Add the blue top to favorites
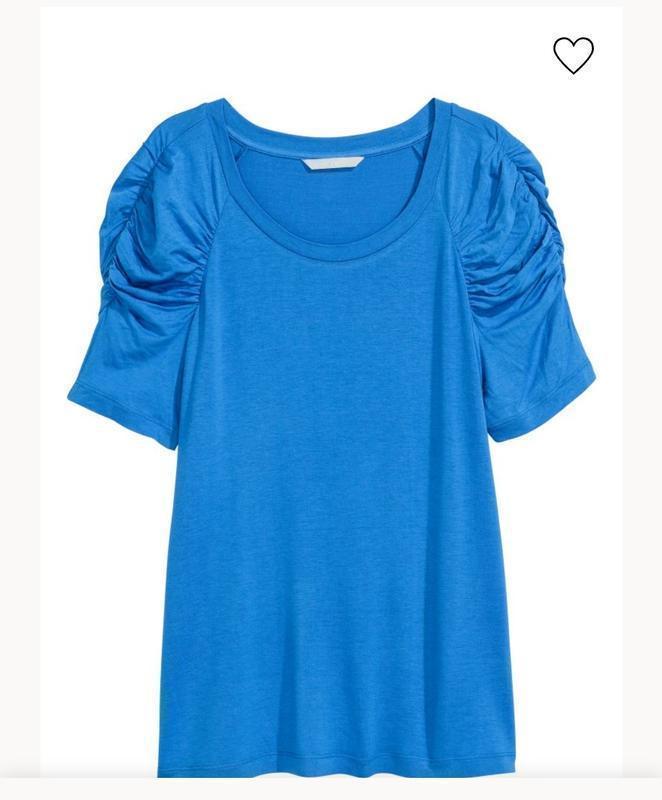Image resolution: width=662 pixels, height=800 pixels. tap(573, 55)
